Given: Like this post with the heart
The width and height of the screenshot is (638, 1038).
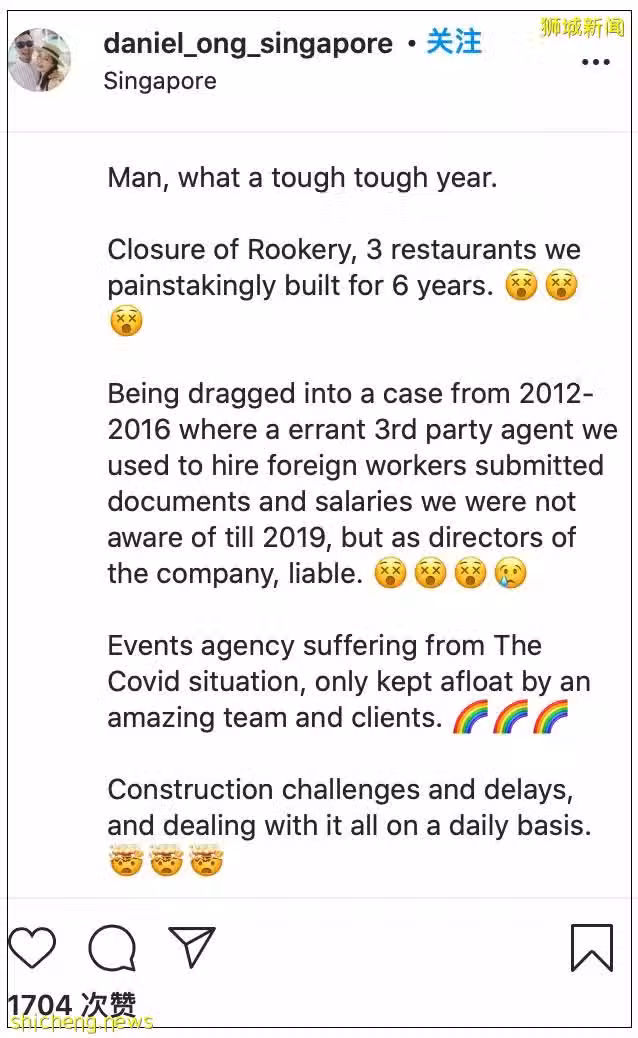Looking at the screenshot, I should coord(33,946).
